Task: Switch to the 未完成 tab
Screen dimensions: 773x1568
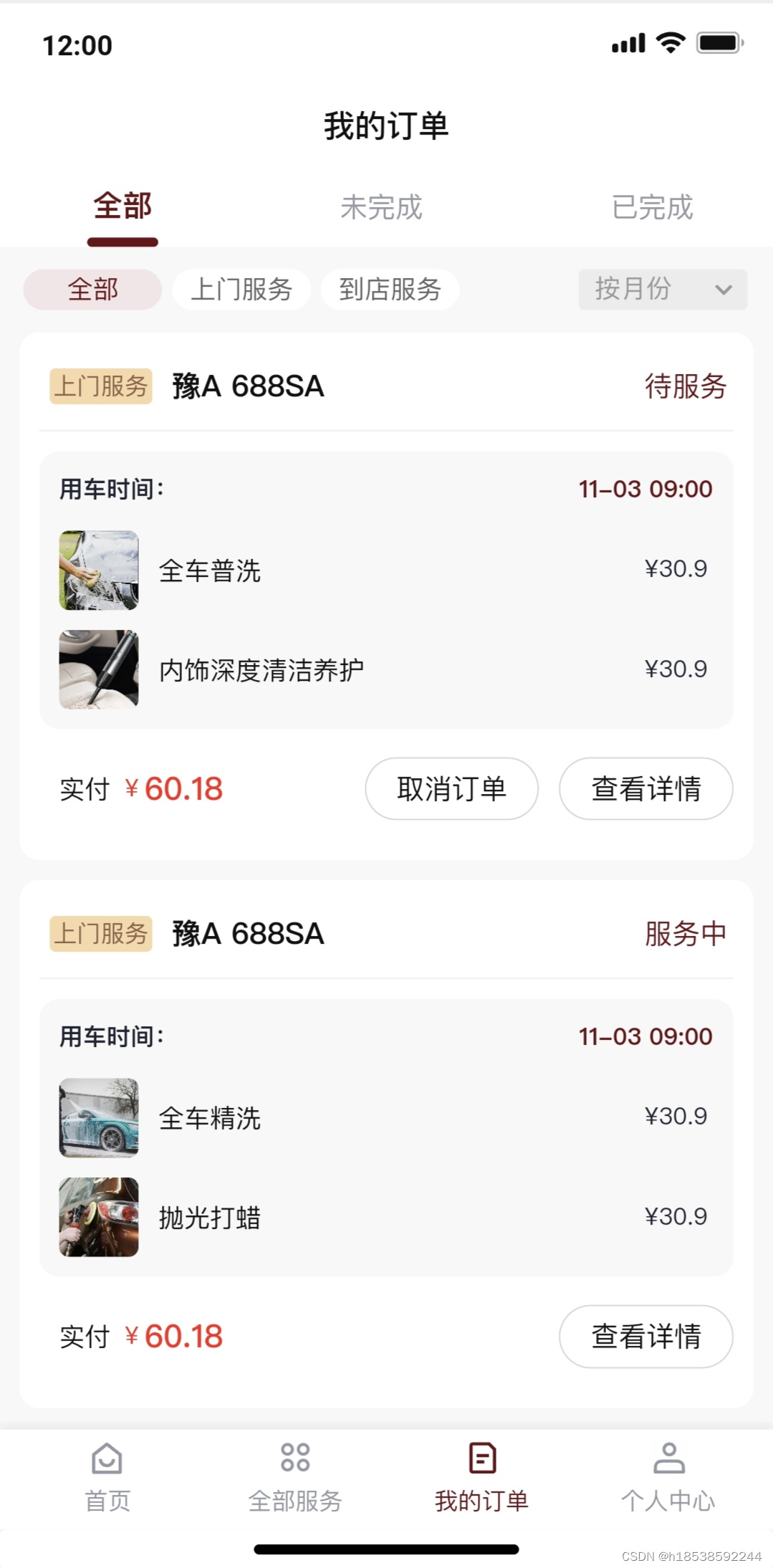Action: (x=381, y=208)
